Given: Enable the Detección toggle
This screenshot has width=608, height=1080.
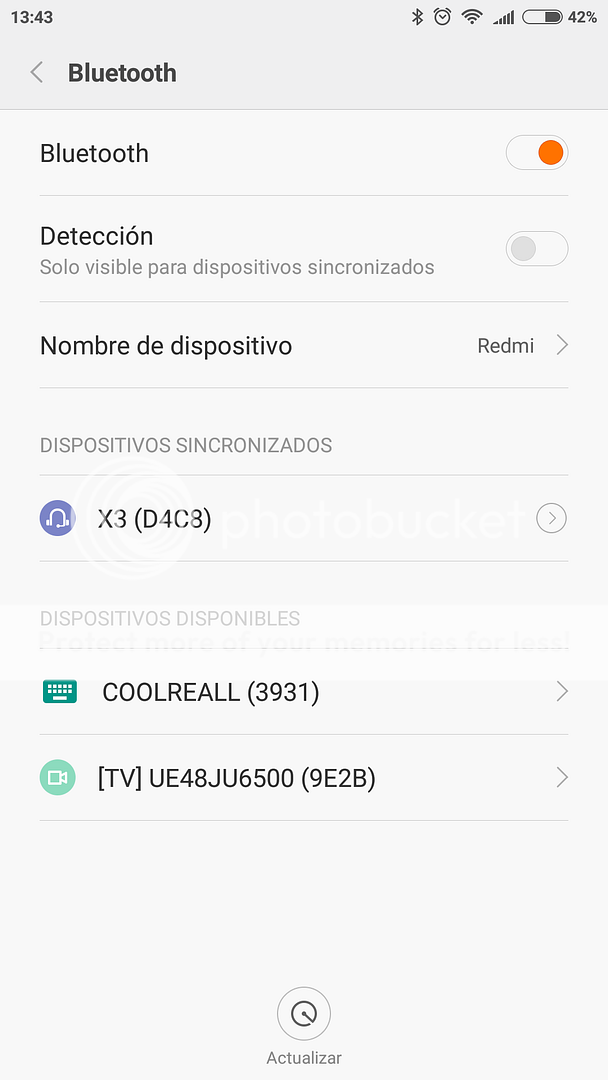Looking at the screenshot, I should [537, 249].
